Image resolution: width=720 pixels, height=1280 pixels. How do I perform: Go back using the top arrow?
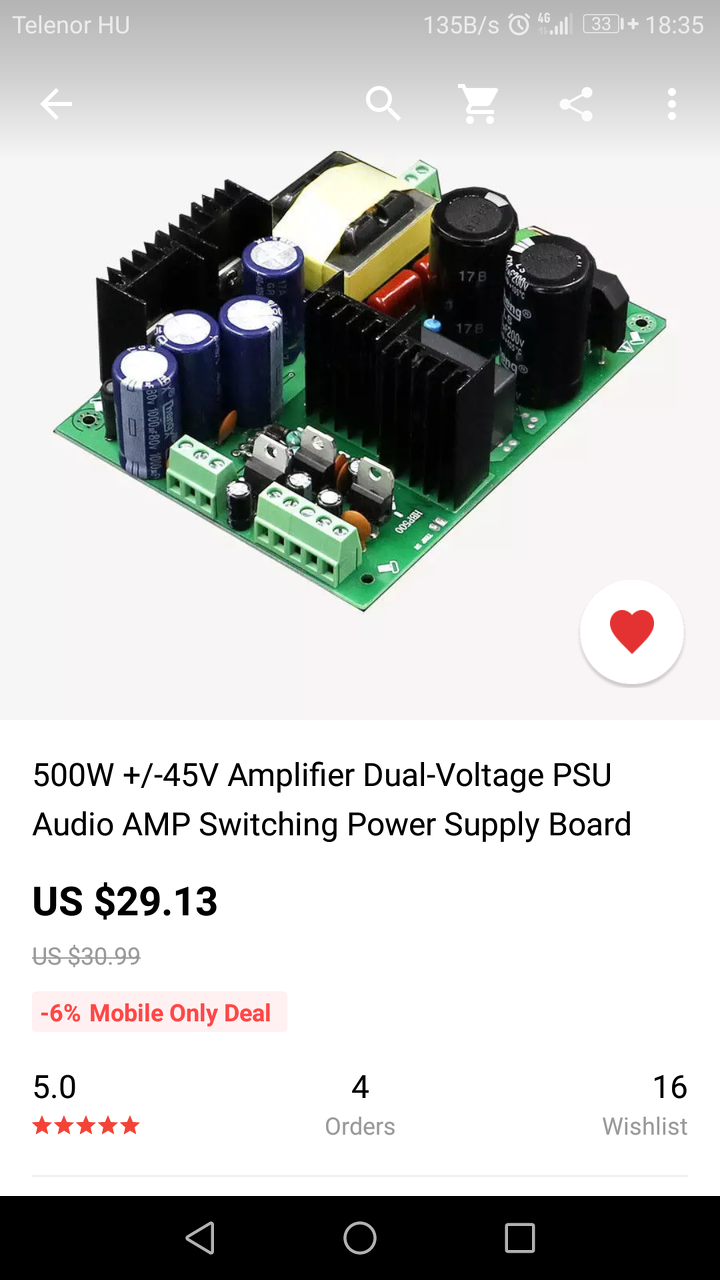pyautogui.click(x=56, y=104)
